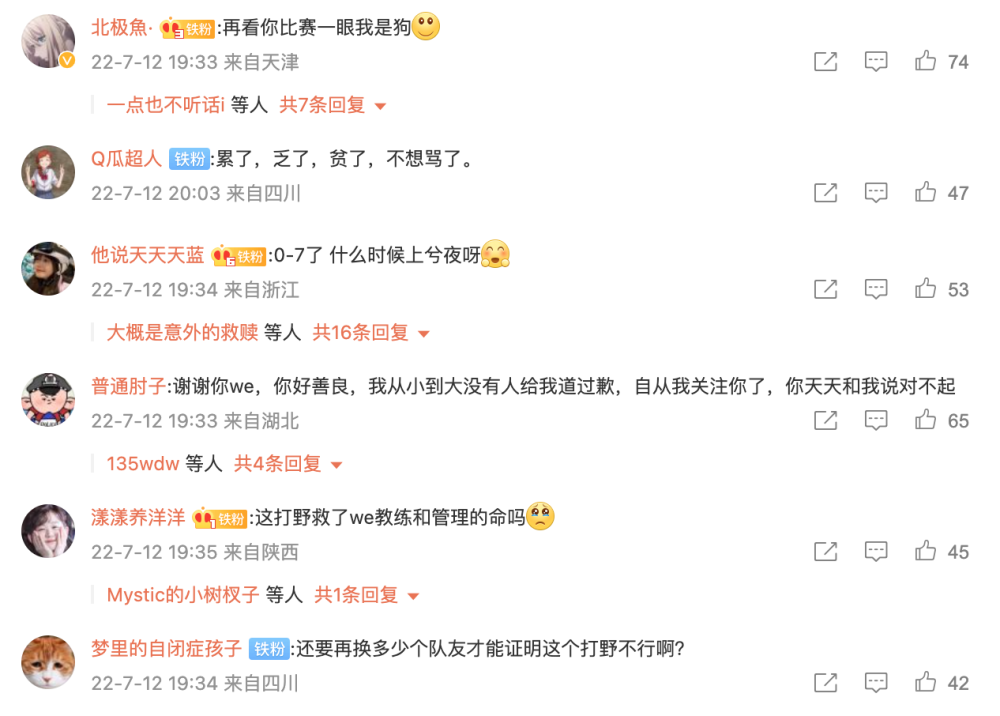This screenshot has height=716, width=1000.
Task: Expand the 共7条回复 replies
Action: (x=332, y=105)
